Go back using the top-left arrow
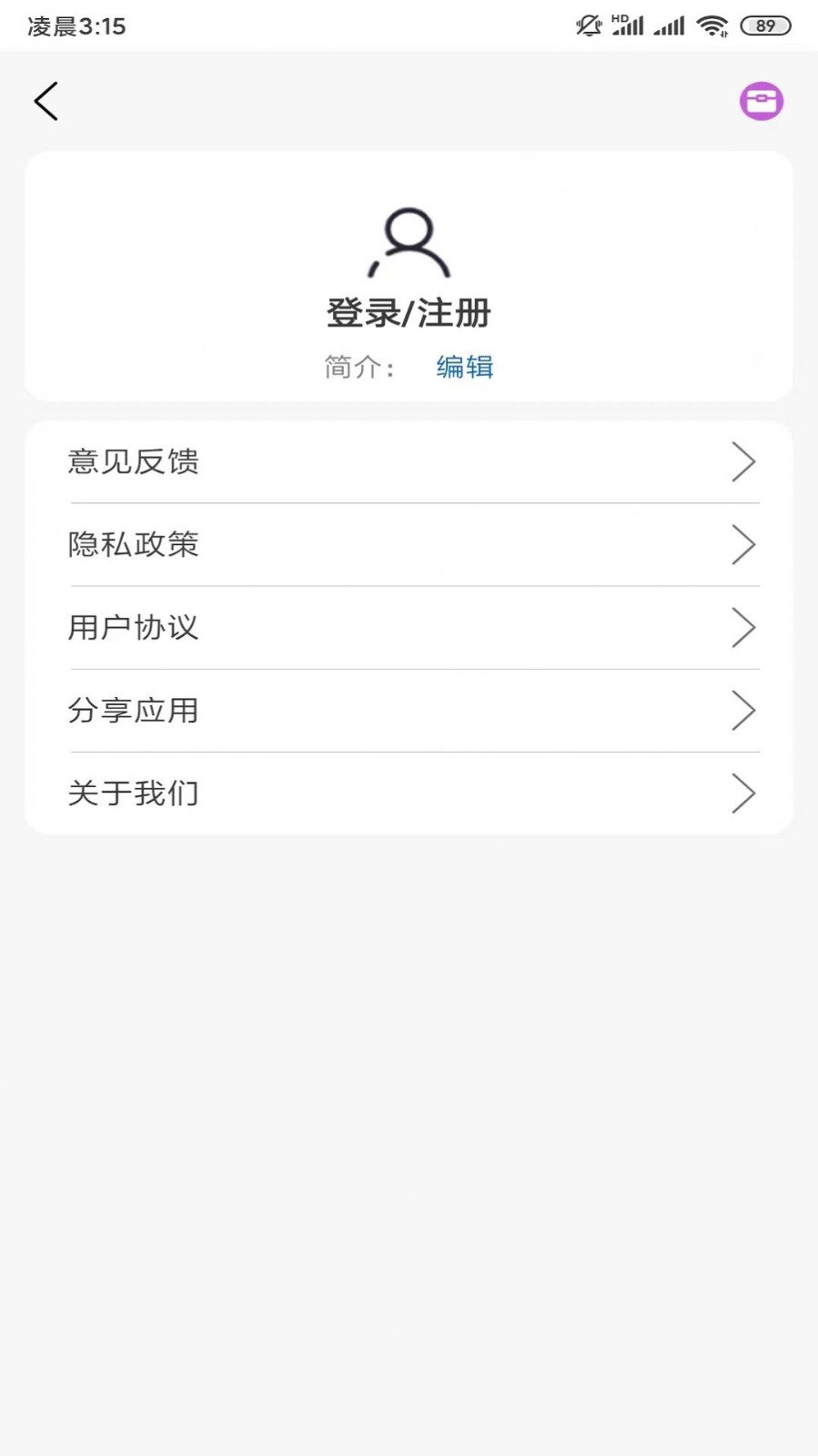818x1456 pixels. pyautogui.click(x=46, y=101)
